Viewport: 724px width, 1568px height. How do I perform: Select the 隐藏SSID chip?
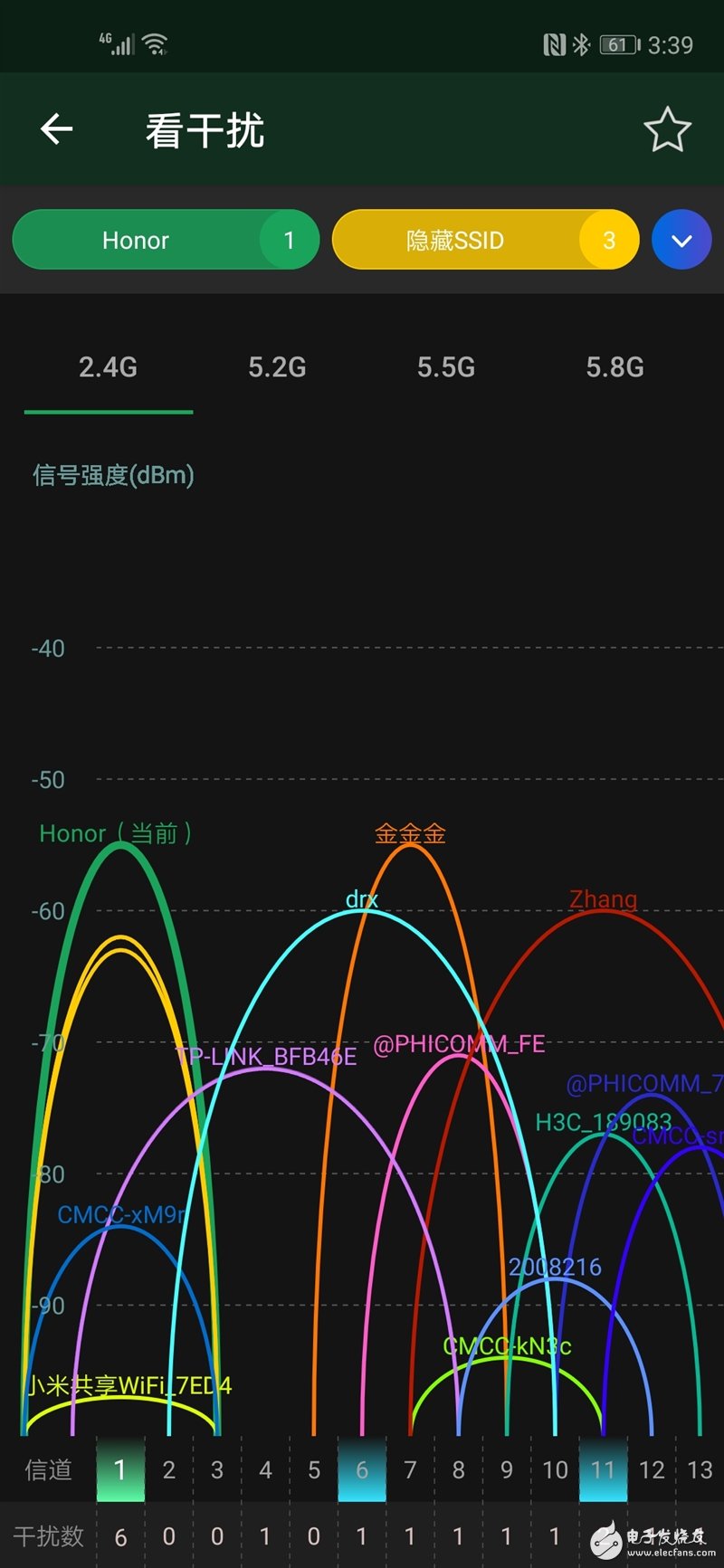click(x=486, y=240)
